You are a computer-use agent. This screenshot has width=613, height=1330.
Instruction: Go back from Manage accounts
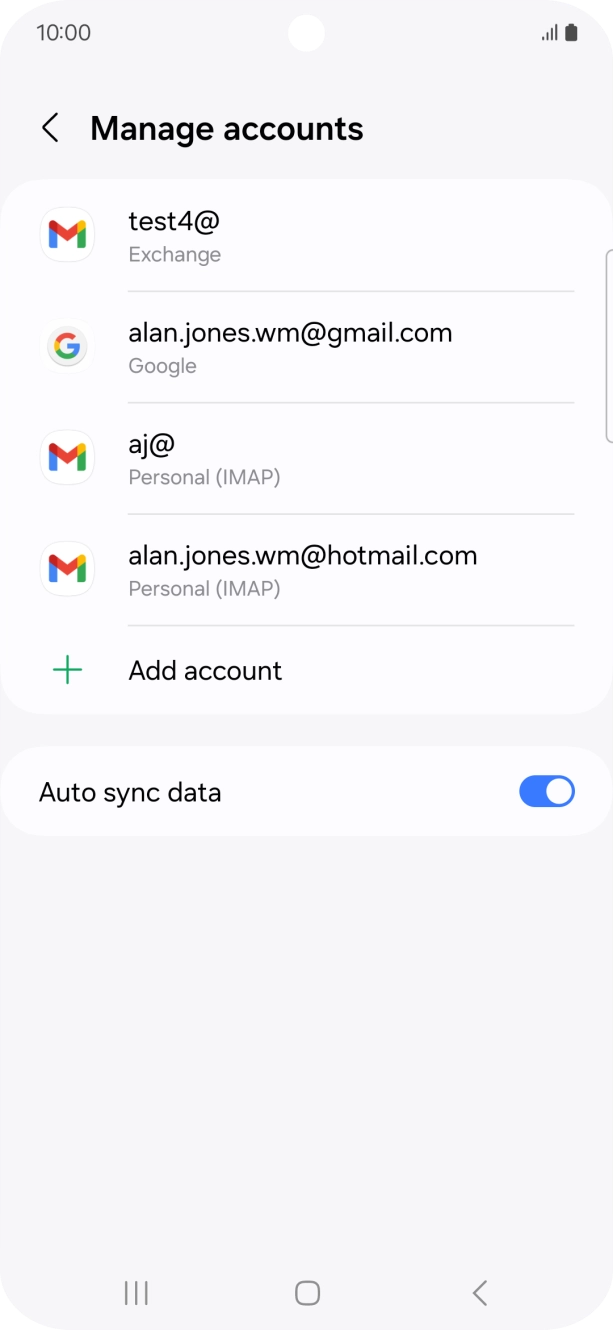[x=50, y=128]
